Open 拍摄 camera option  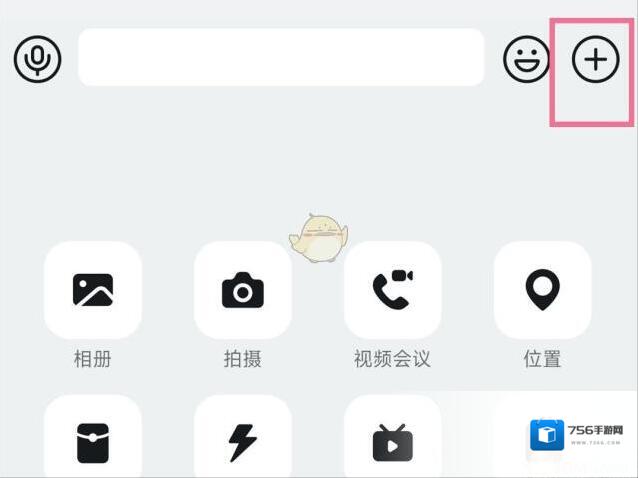pyautogui.click(x=243, y=290)
